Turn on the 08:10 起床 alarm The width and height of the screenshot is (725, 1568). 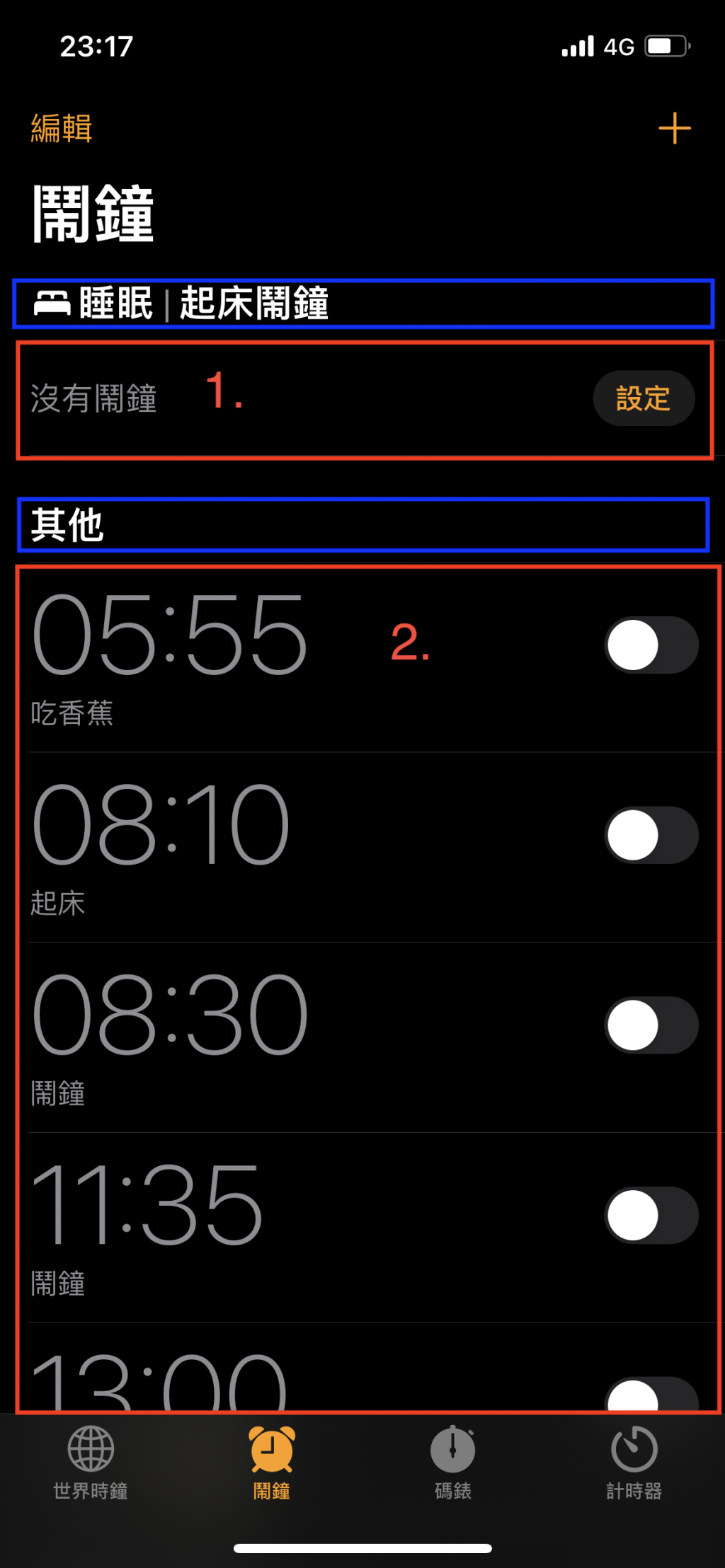click(651, 835)
